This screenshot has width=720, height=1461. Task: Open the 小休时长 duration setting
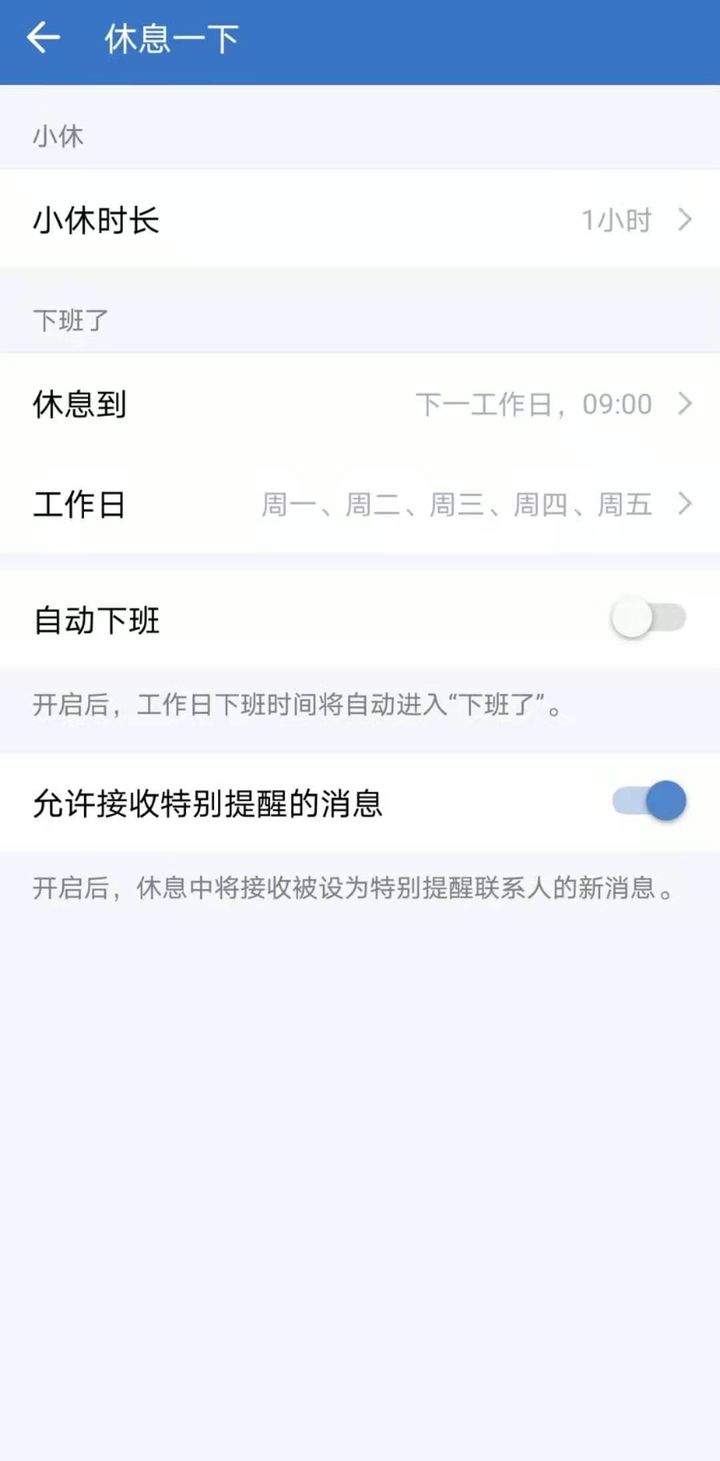(360, 220)
